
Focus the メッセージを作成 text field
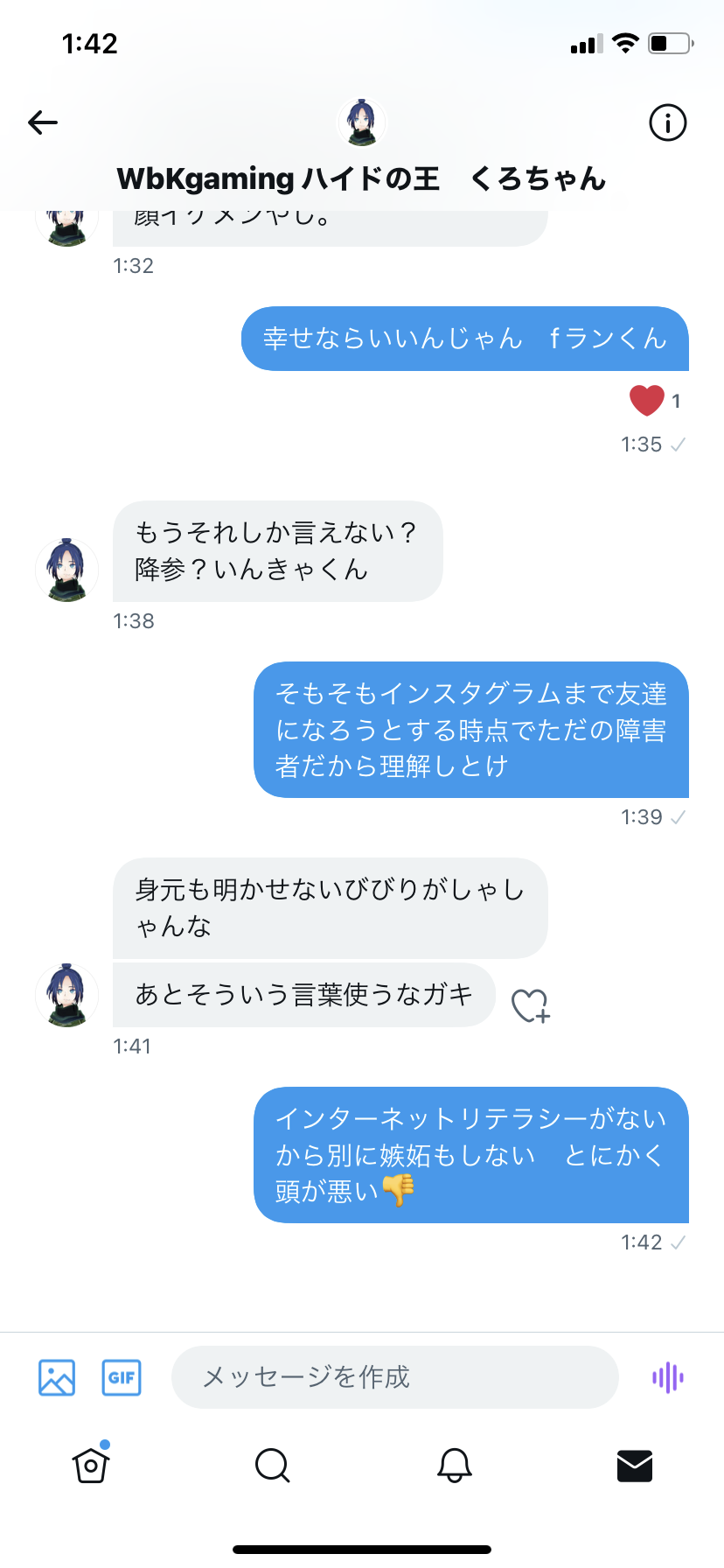(395, 1377)
